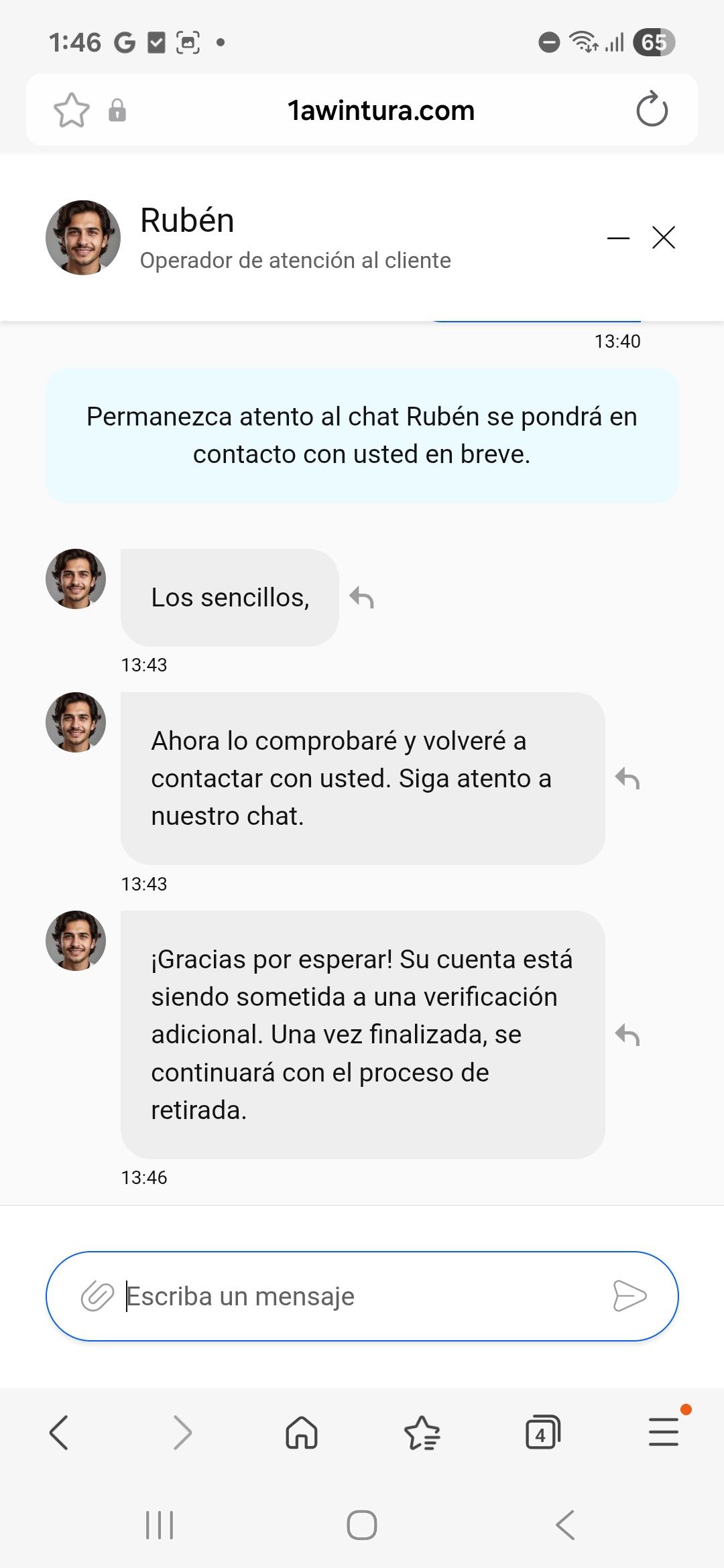The height and width of the screenshot is (1568, 724).
Task: Reply to the "Ahora lo comprobaré" message
Action: [627, 778]
